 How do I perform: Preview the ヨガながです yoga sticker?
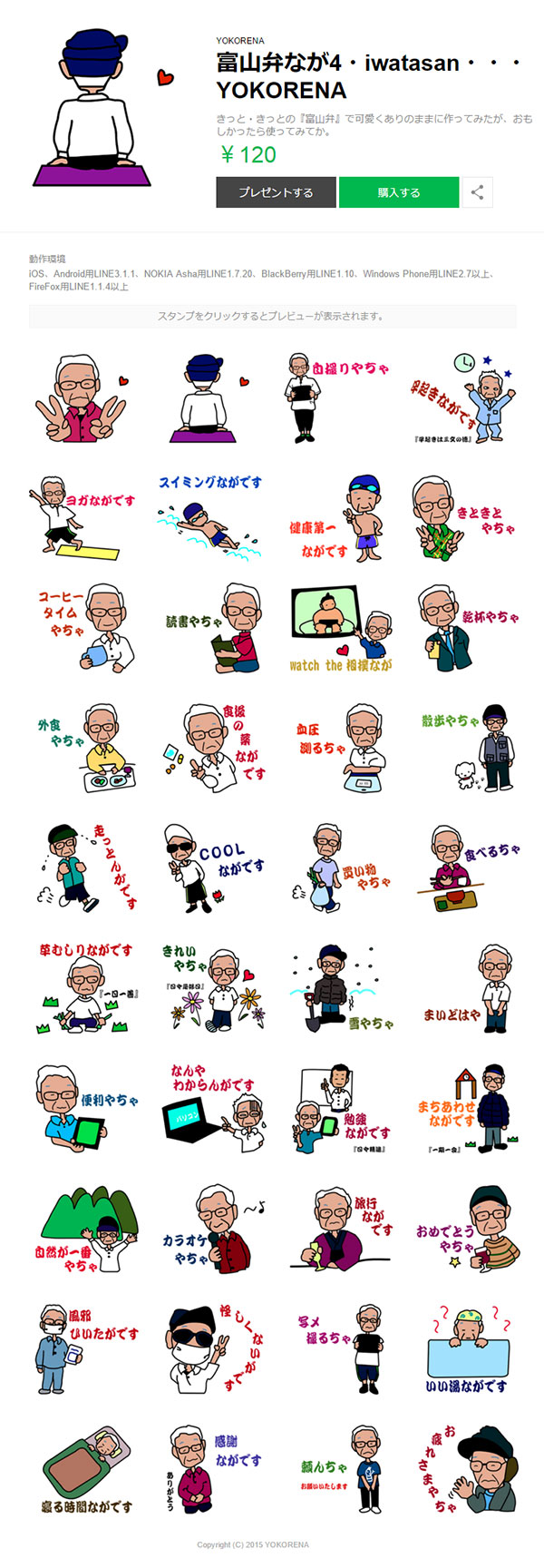[x=86, y=515]
